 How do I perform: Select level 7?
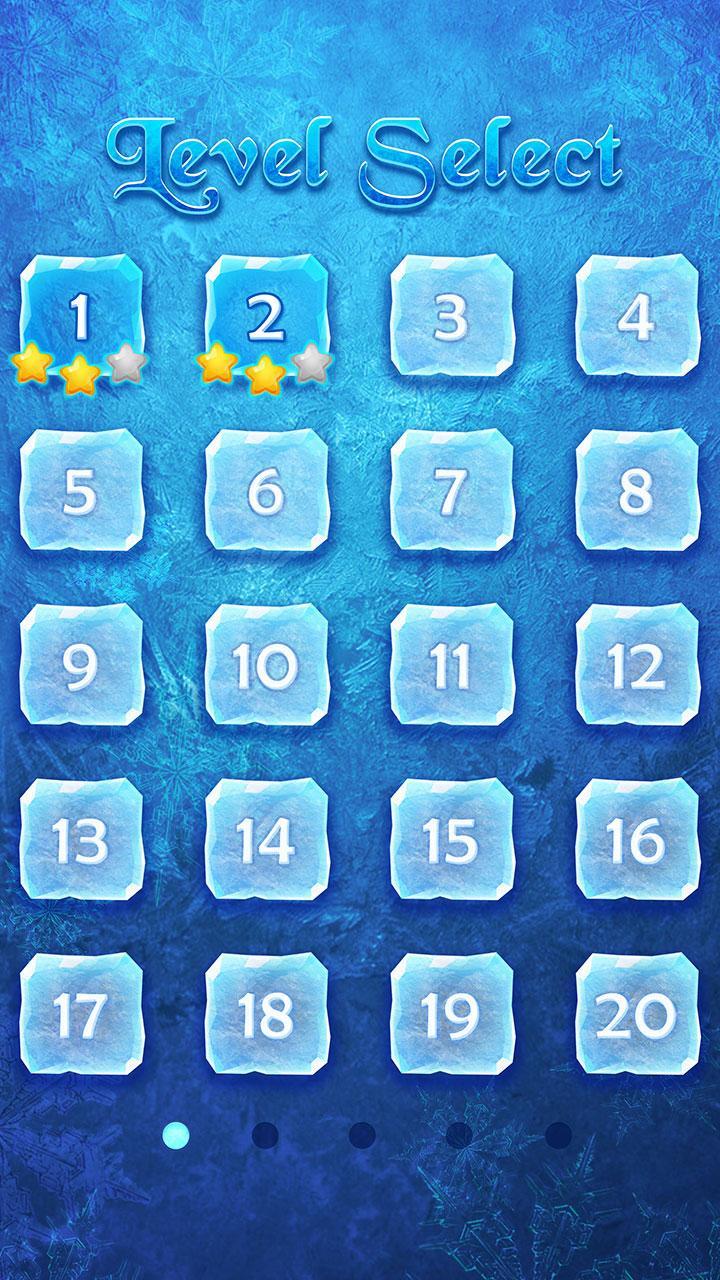coord(451,491)
